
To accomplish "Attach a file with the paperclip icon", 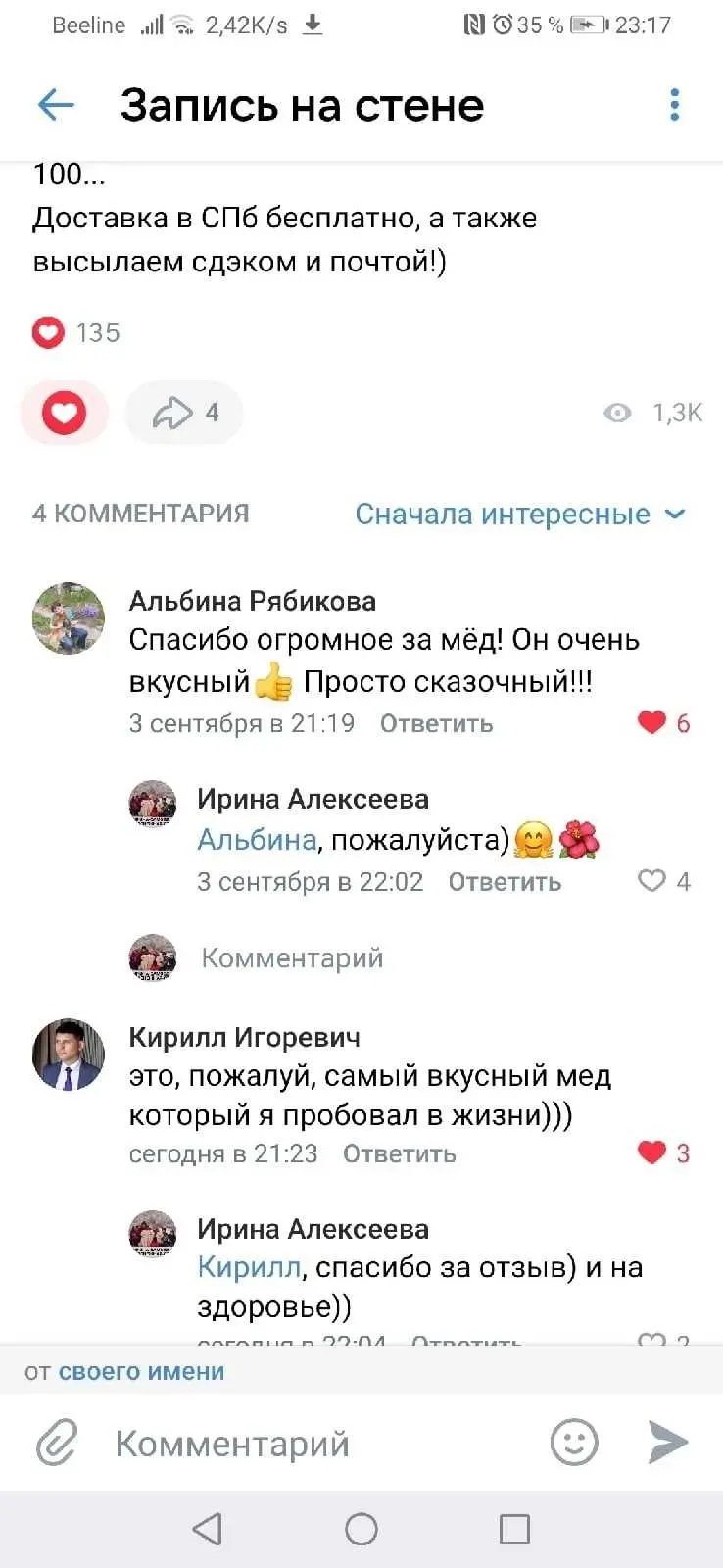I will coord(57,1444).
